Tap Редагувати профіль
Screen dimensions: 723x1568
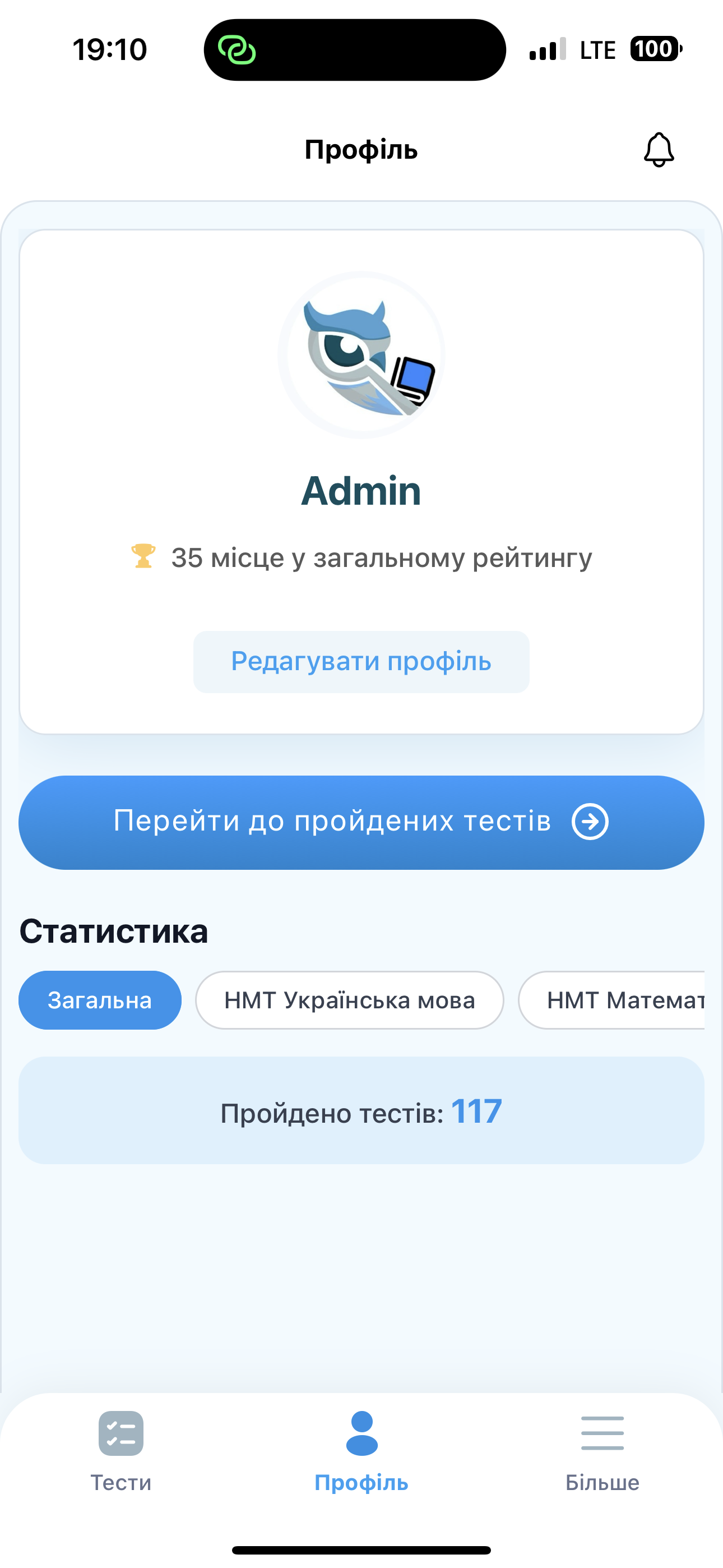361,661
